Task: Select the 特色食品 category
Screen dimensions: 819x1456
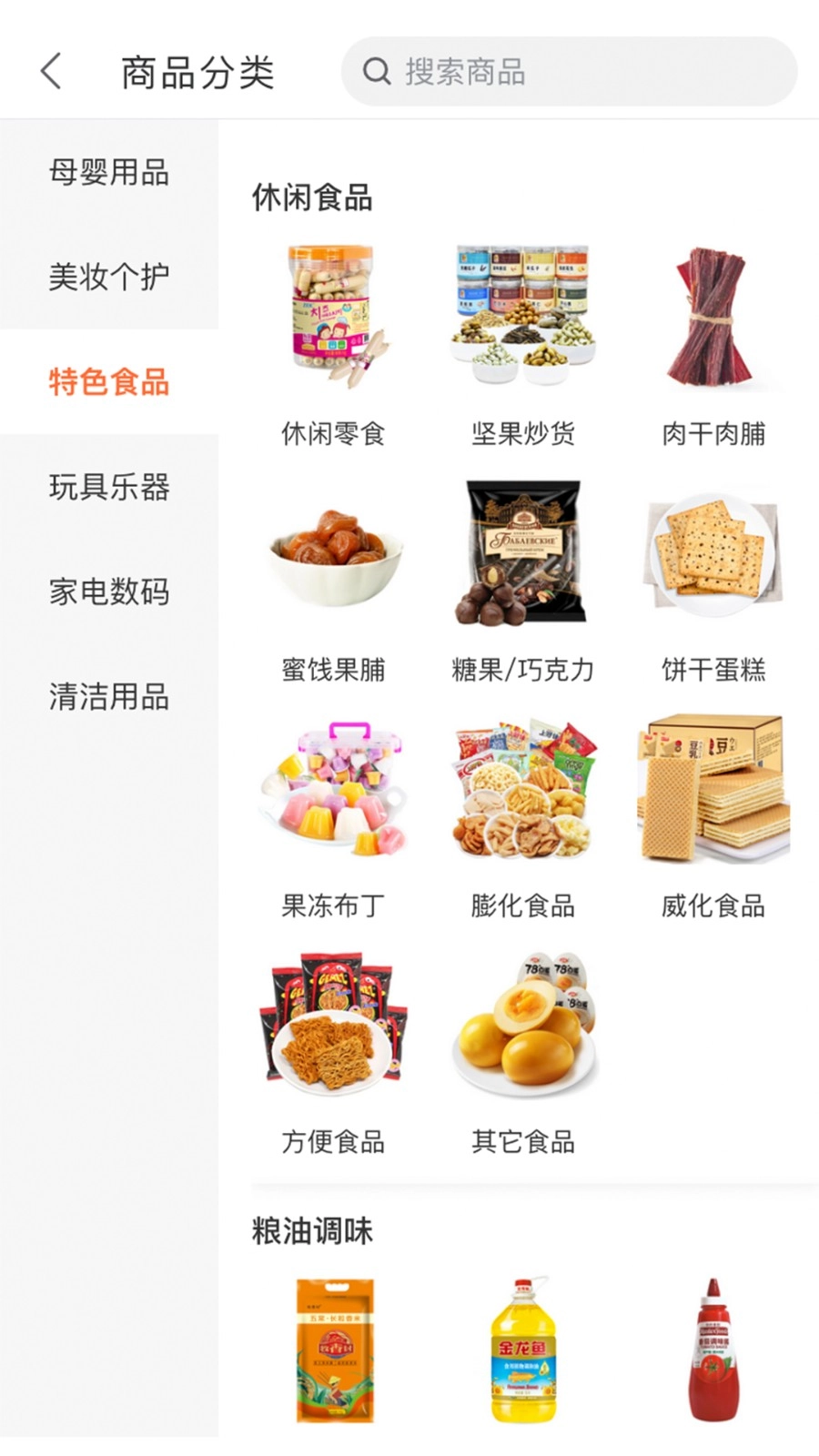Action: tap(109, 382)
